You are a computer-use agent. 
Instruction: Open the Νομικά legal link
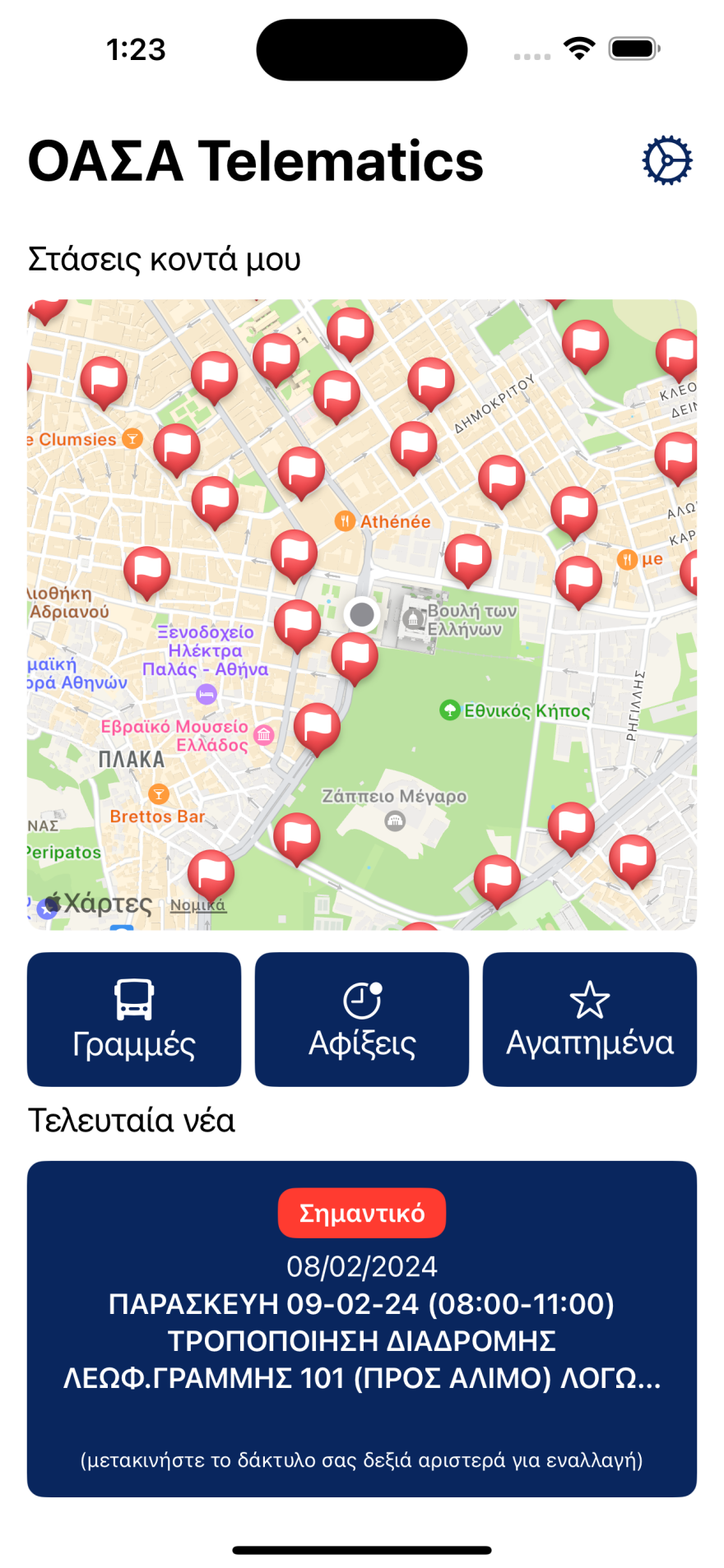[197, 904]
